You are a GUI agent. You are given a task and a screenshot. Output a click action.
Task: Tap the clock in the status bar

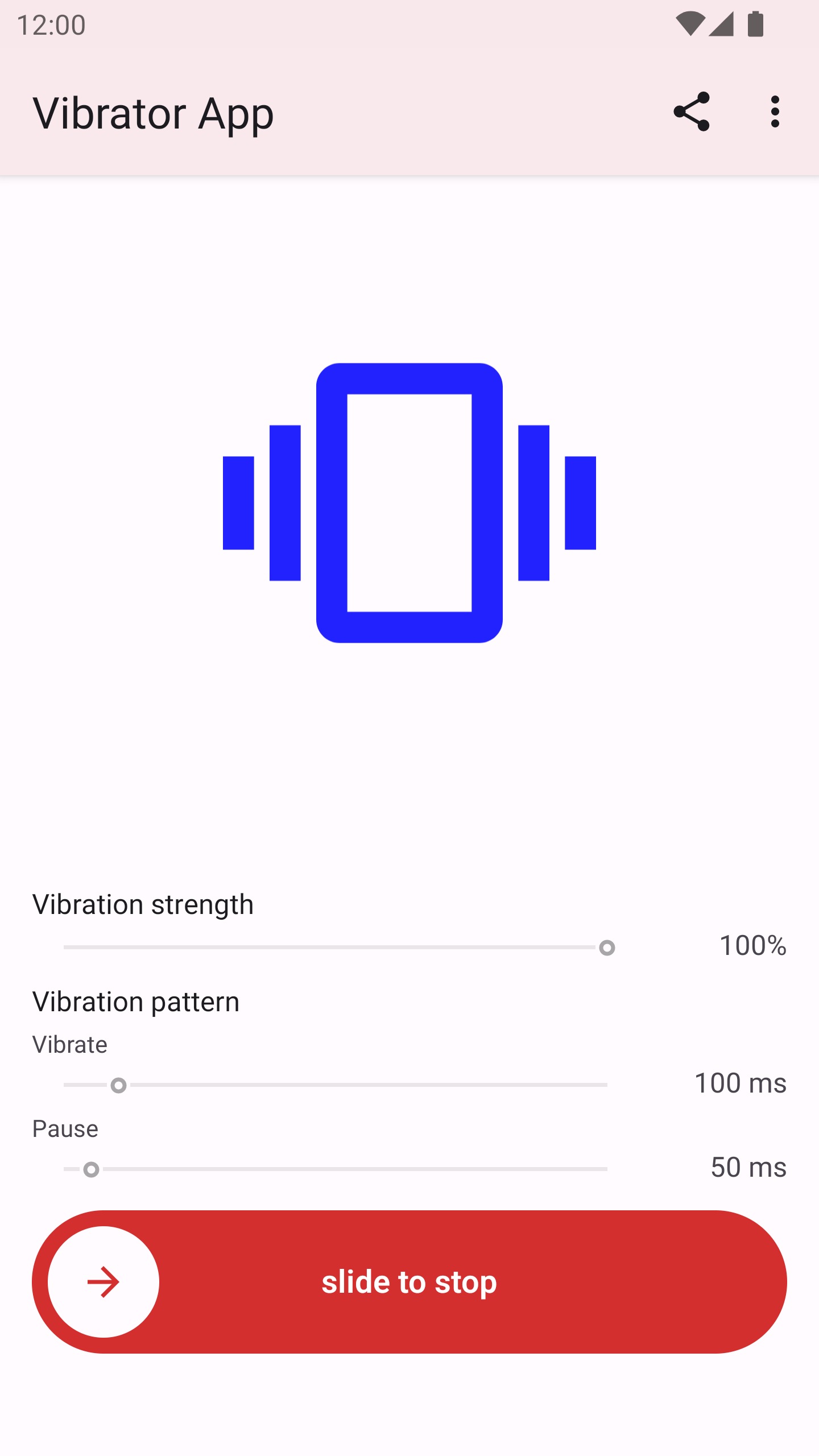coord(51,24)
